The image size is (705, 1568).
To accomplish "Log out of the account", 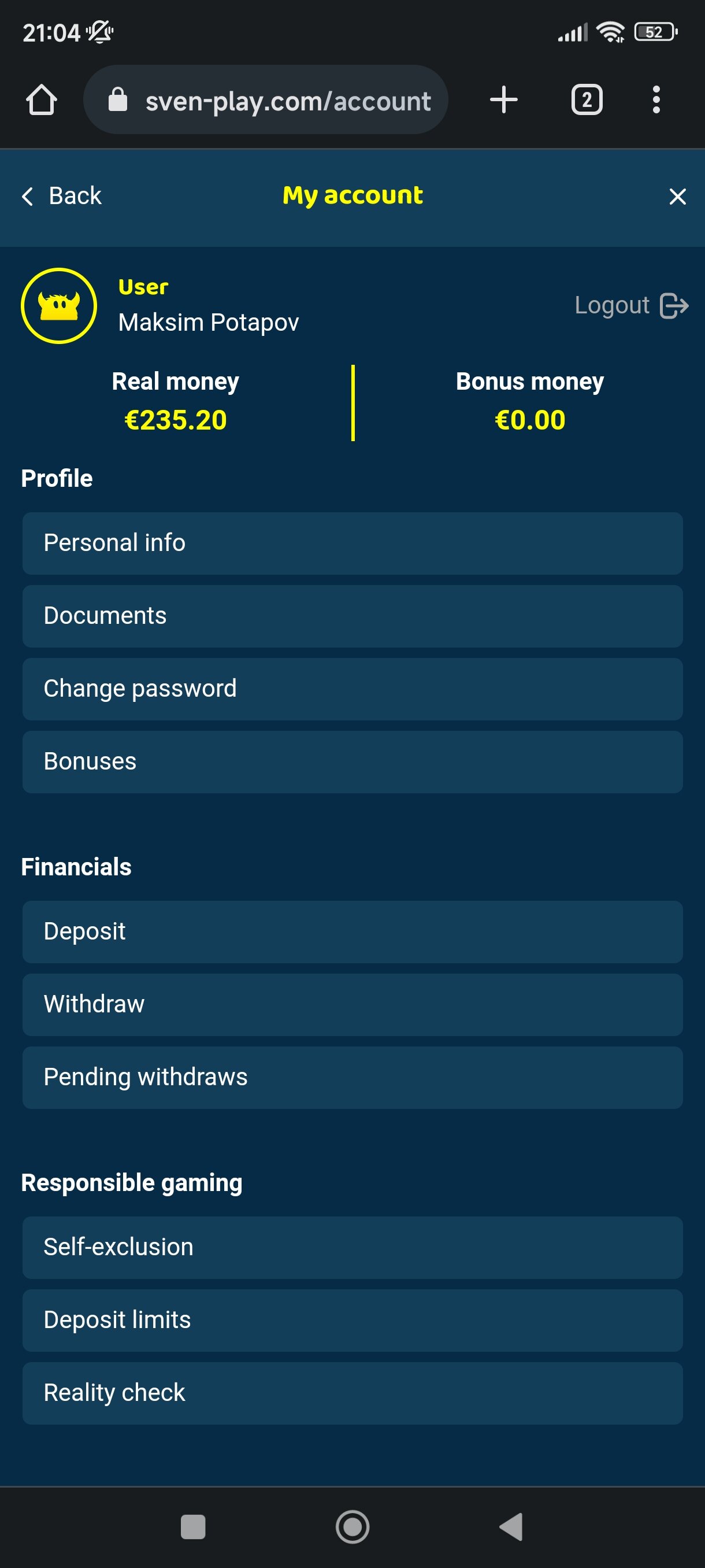I will point(631,305).
